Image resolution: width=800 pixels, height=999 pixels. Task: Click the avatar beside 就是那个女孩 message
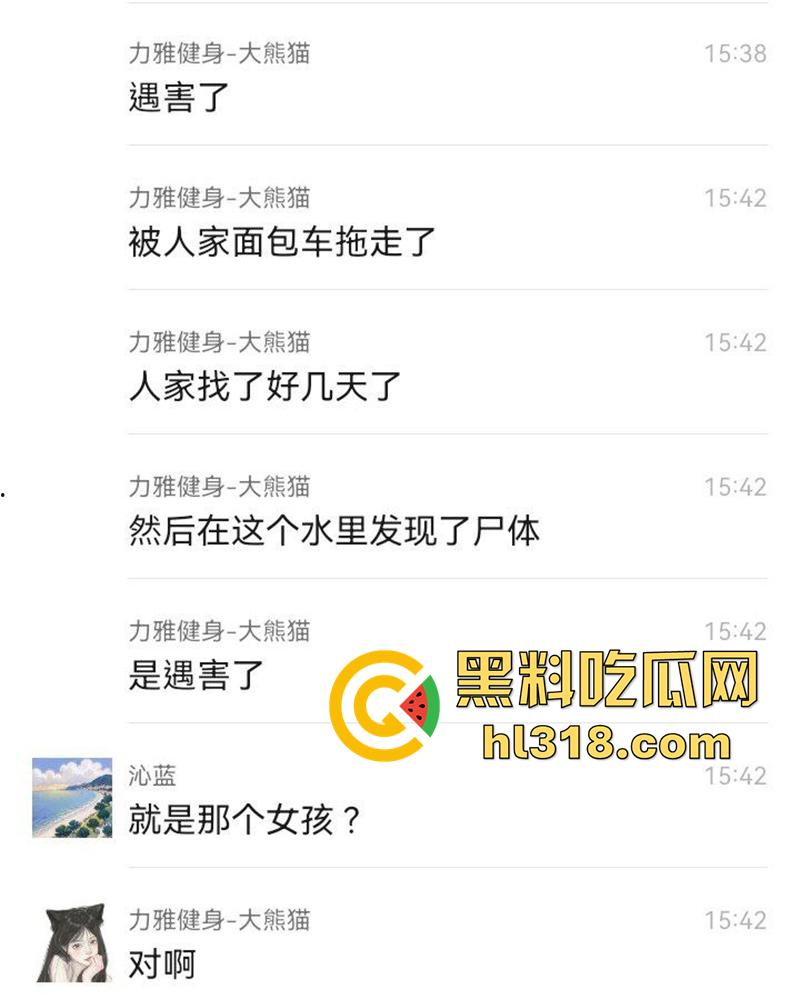[70, 798]
